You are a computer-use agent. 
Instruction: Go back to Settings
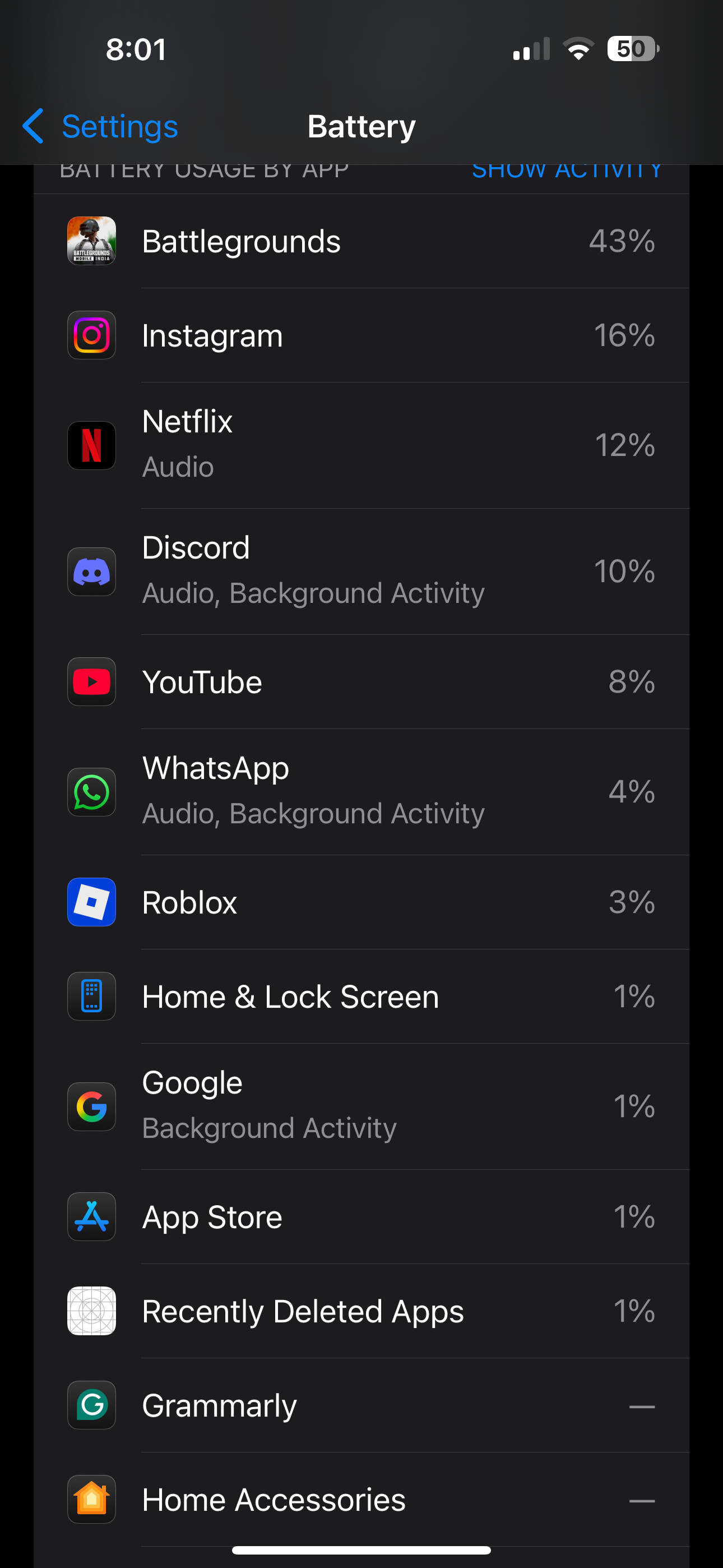click(x=100, y=127)
